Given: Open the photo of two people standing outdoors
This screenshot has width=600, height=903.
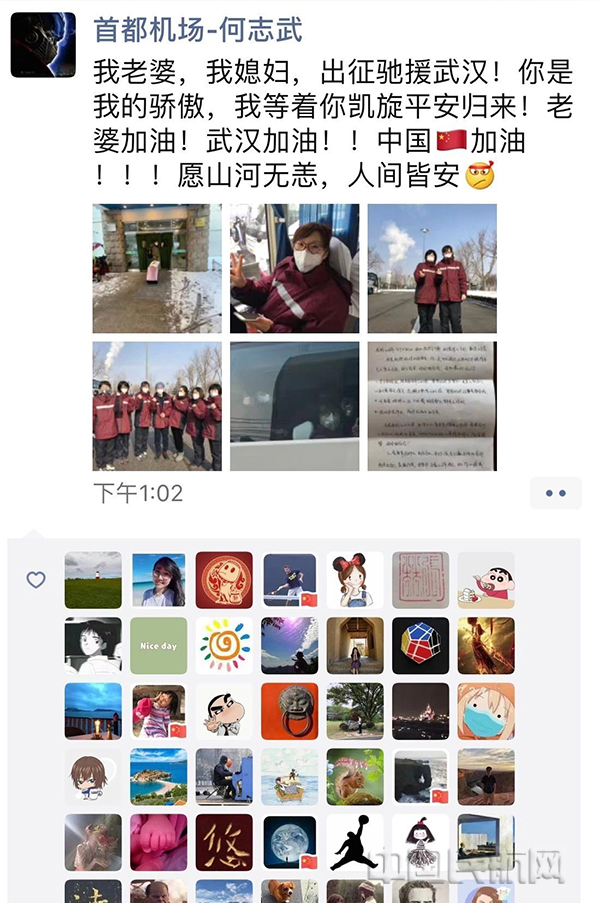Looking at the screenshot, I should click(x=432, y=268).
